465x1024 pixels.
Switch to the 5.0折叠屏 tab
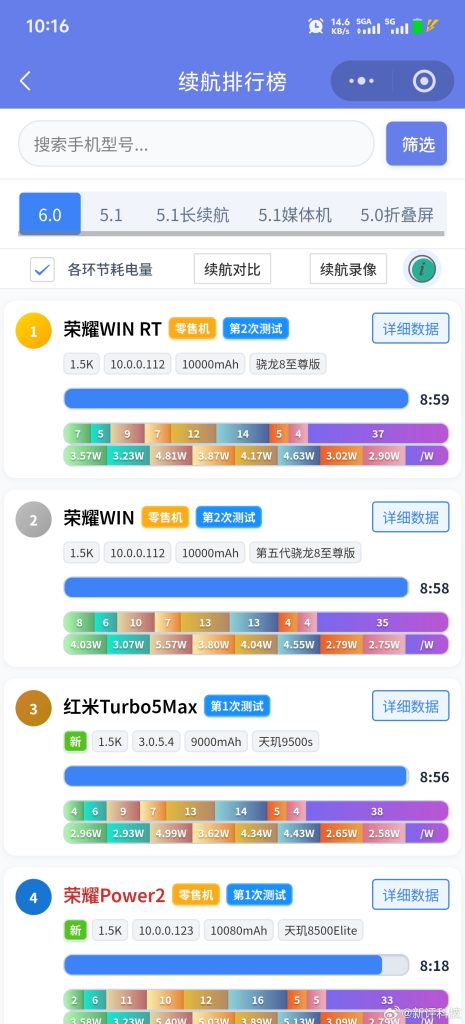397,215
